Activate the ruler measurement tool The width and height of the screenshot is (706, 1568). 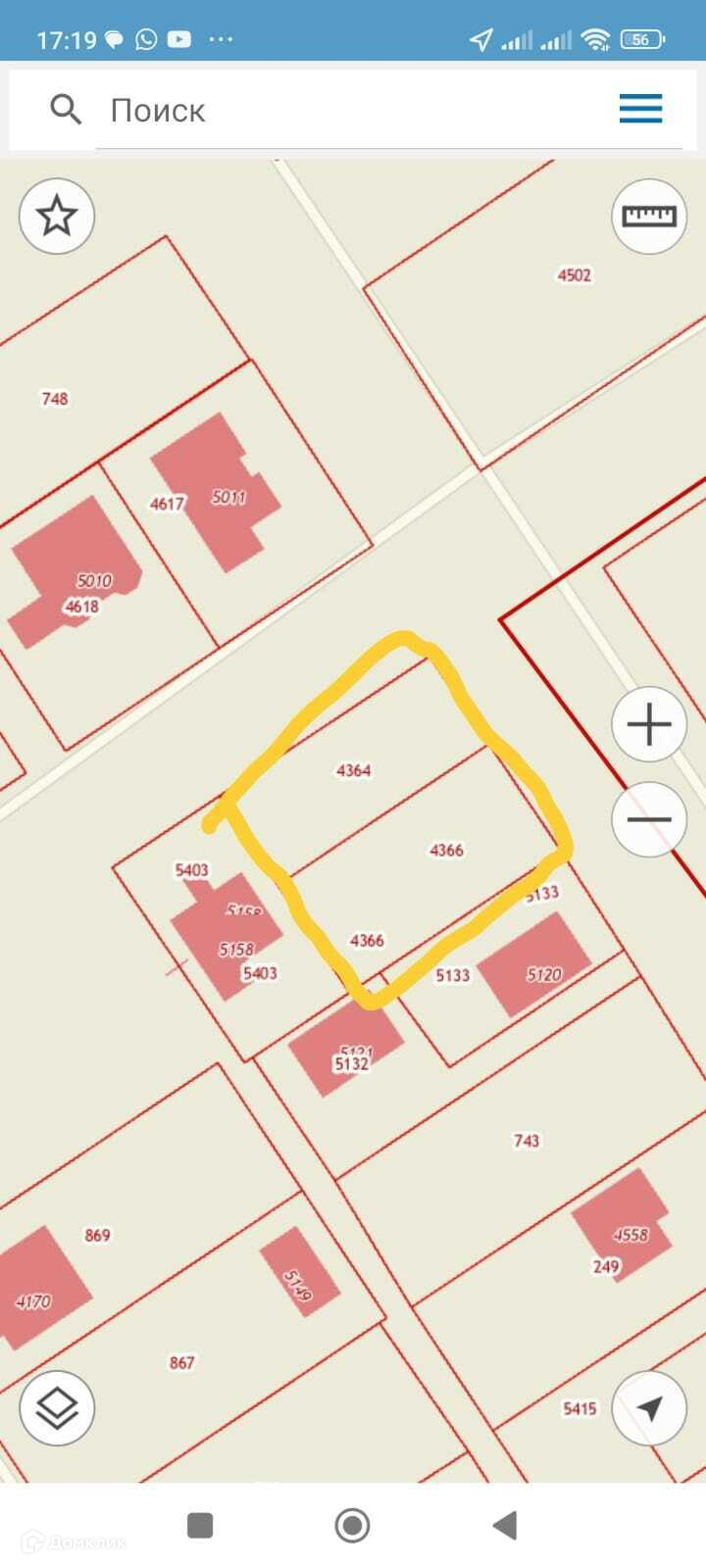pos(649,217)
